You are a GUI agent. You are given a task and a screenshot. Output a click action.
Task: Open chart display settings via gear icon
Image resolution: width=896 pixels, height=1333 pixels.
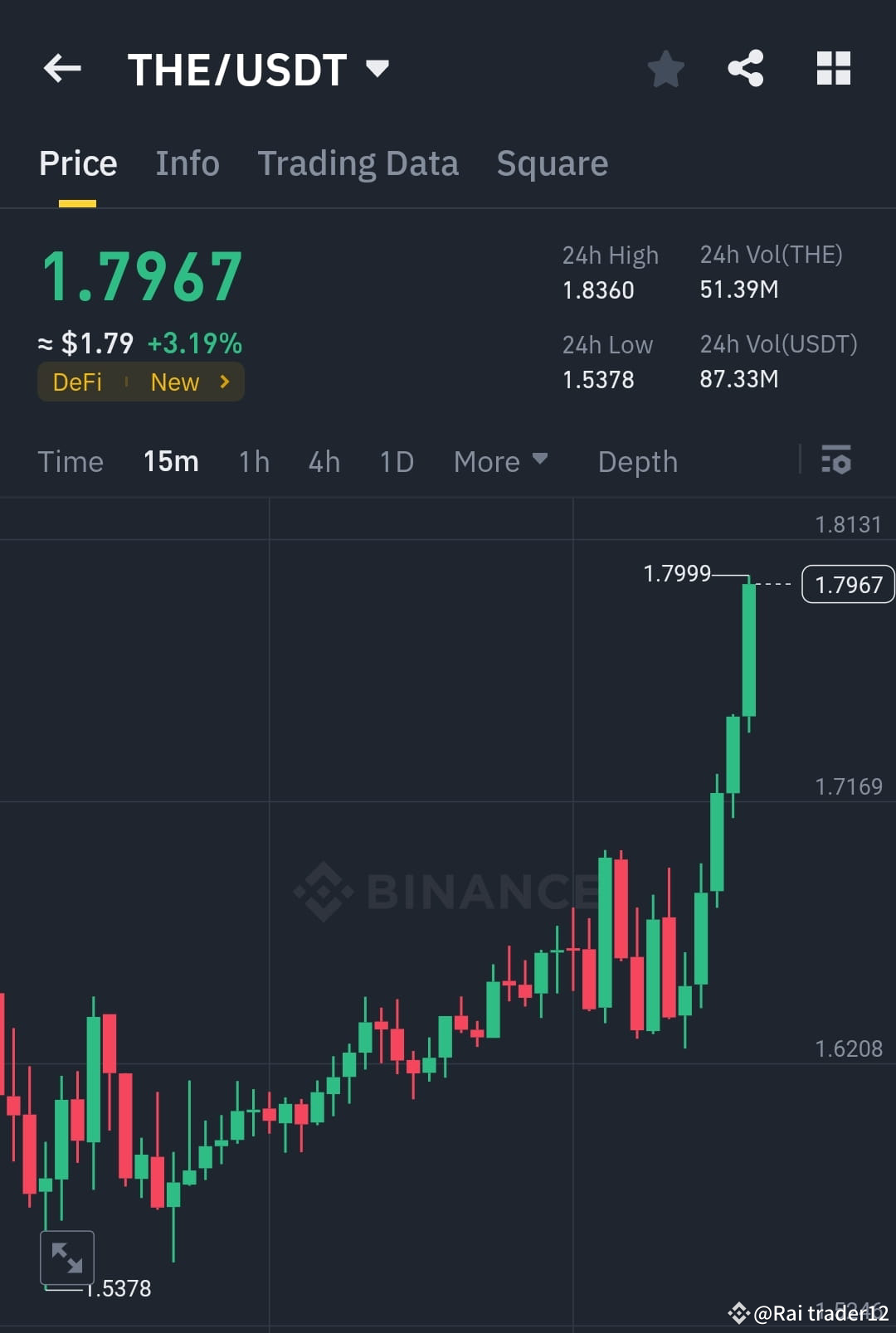point(836,461)
